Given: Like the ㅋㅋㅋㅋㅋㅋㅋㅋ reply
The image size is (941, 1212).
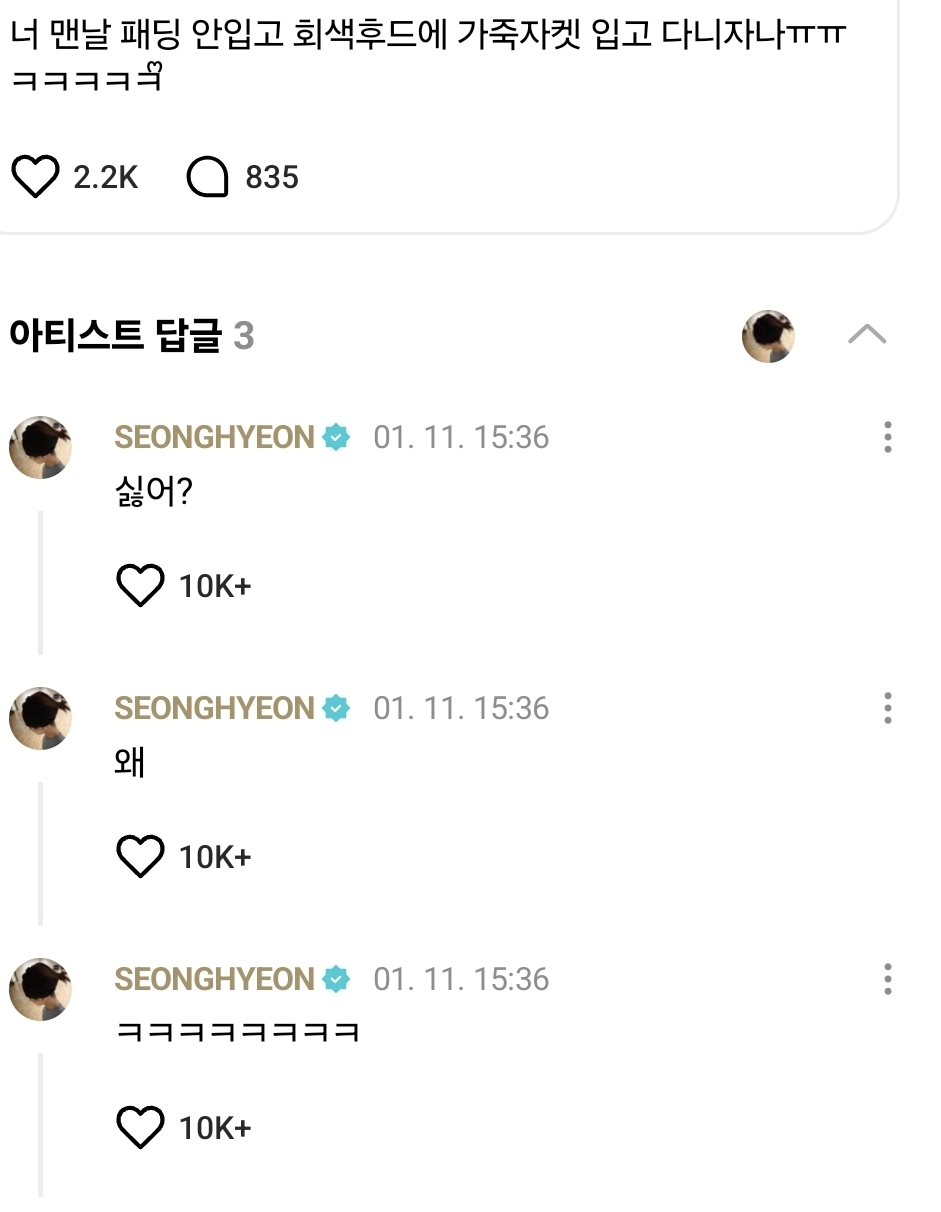Looking at the screenshot, I should point(140,1128).
